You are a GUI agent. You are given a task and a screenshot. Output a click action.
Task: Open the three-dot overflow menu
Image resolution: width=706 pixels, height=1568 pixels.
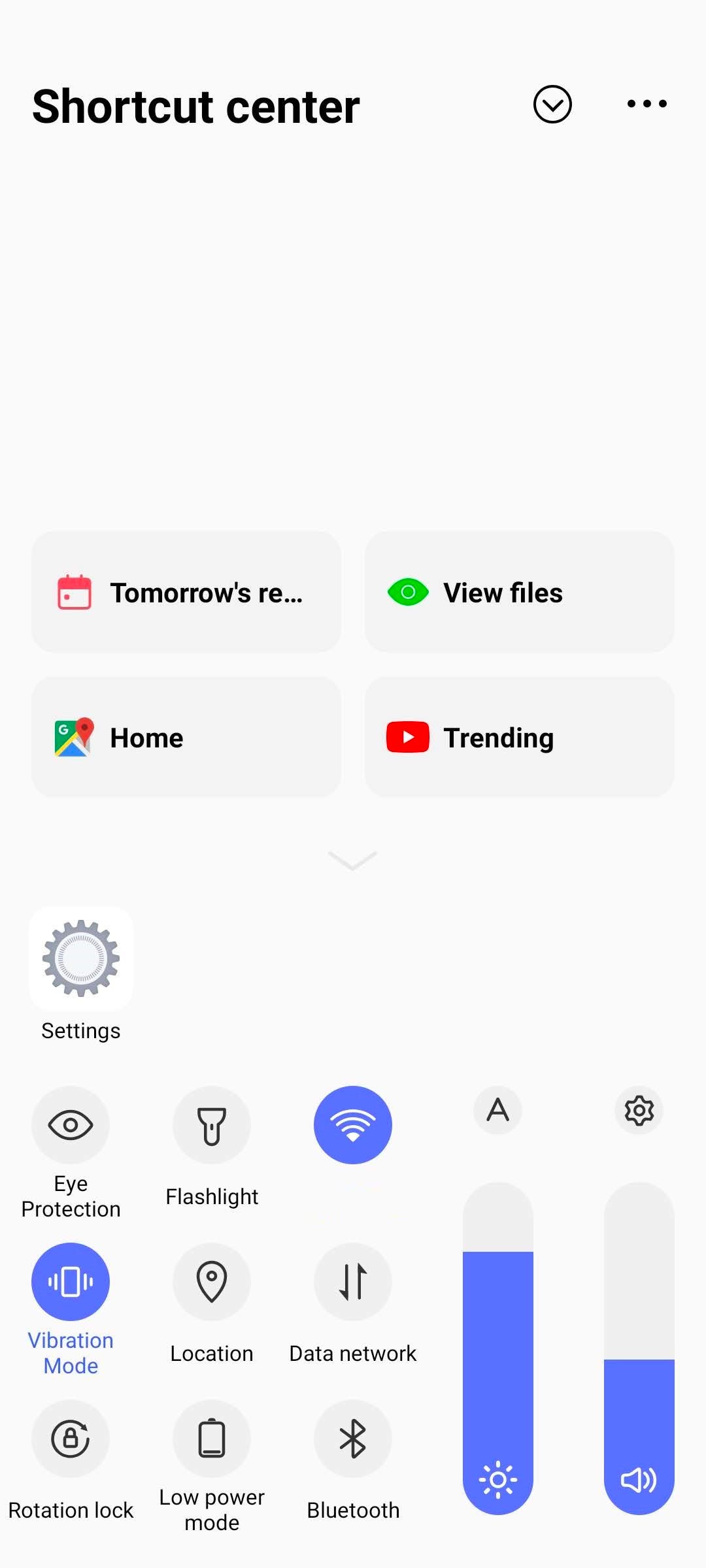pos(647,103)
